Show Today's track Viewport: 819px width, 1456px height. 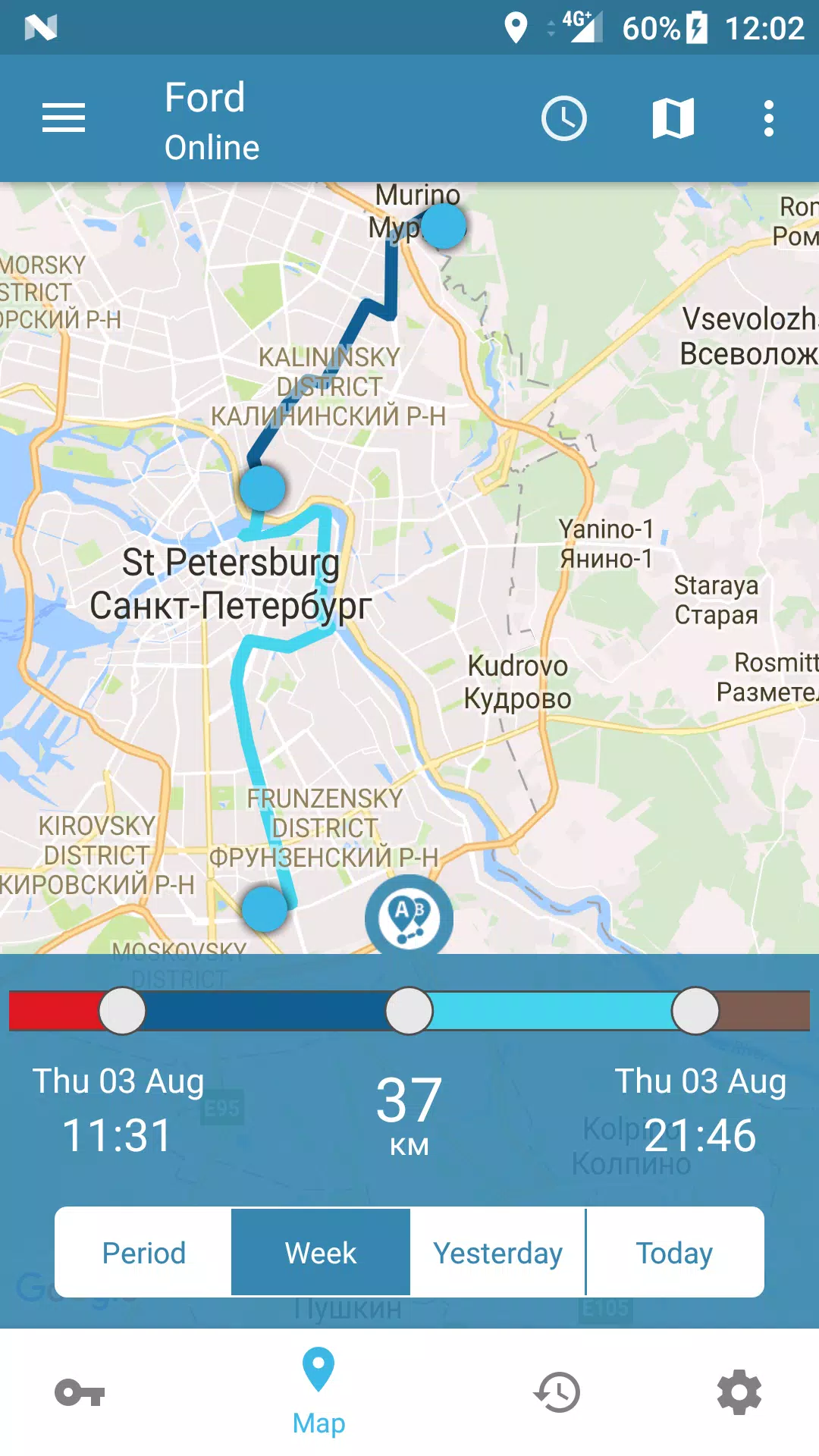(674, 1253)
